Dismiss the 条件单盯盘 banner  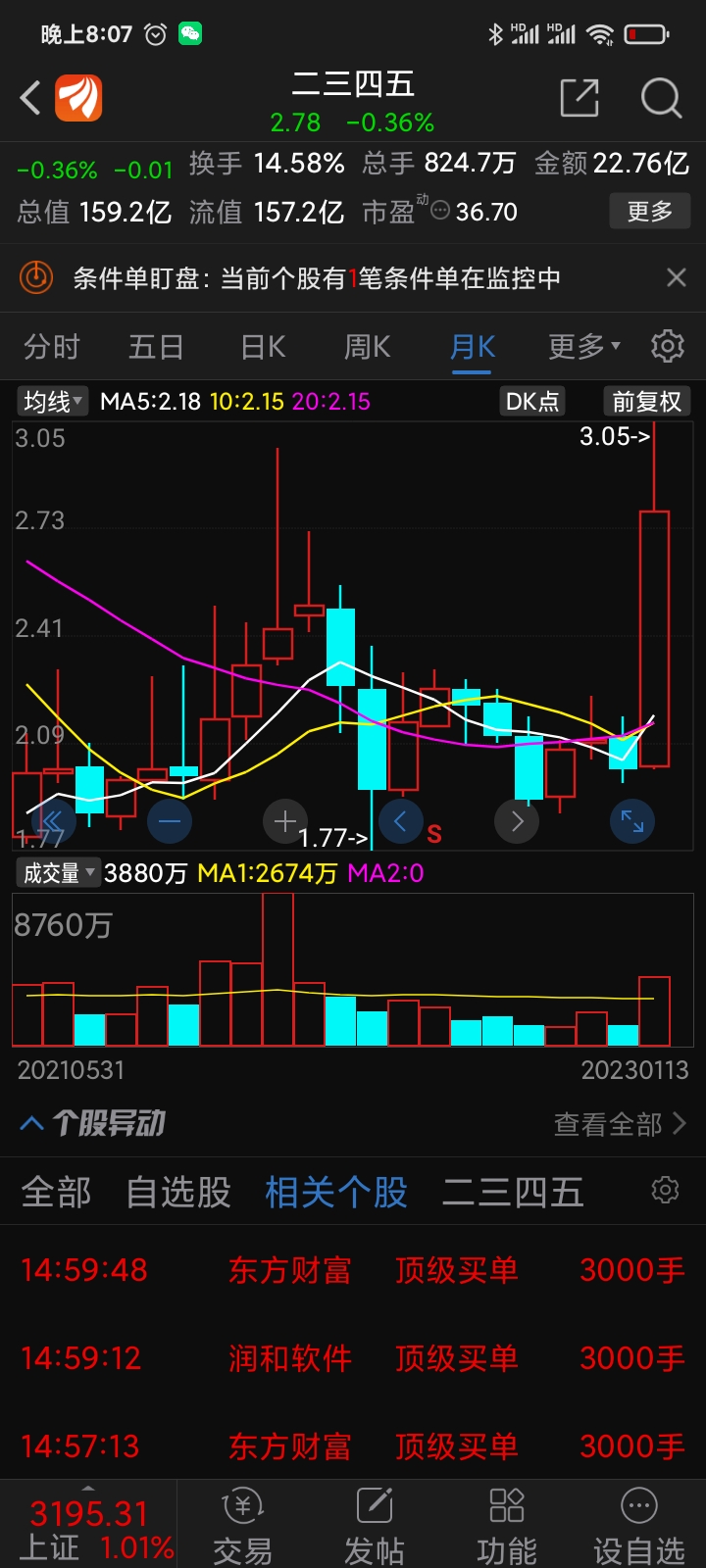(x=677, y=278)
